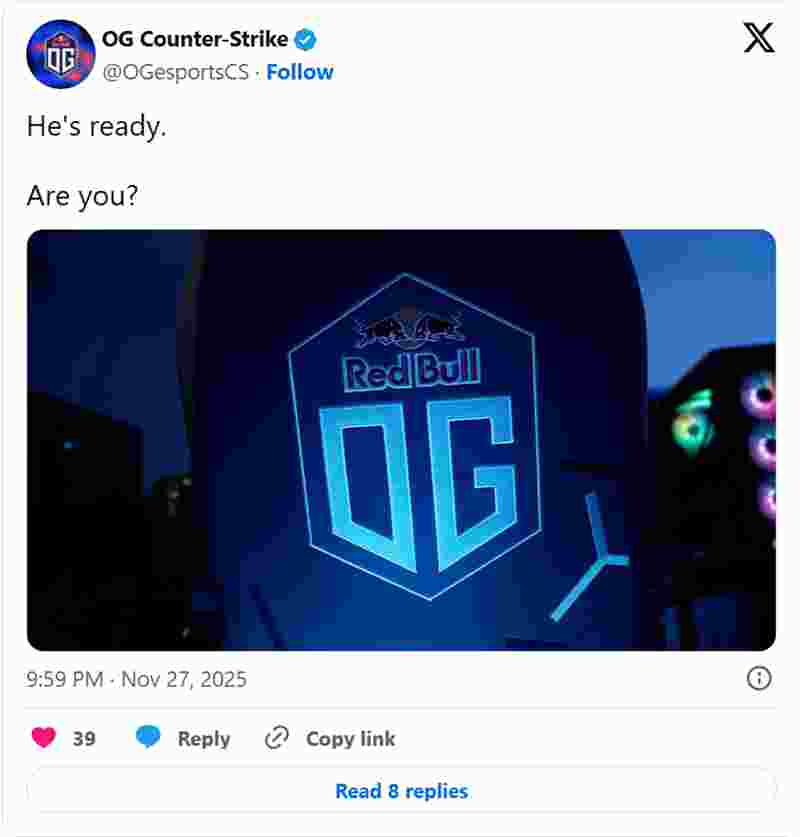Viewport: 800px width, 837px height.
Task: Open the Red Bull OG post image
Action: tap(401, 440)
